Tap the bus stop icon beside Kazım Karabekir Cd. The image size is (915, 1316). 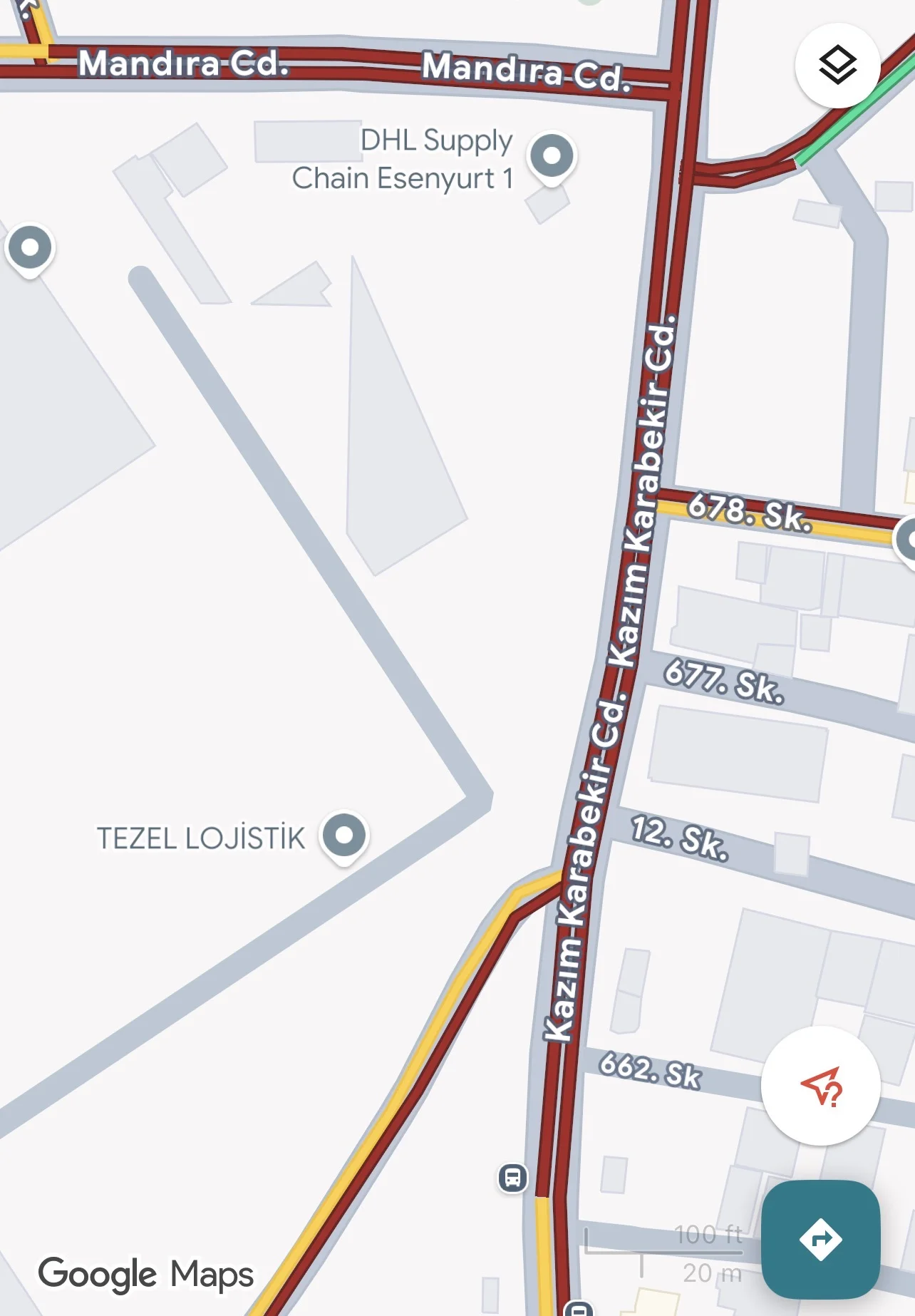click(512, 1177)
